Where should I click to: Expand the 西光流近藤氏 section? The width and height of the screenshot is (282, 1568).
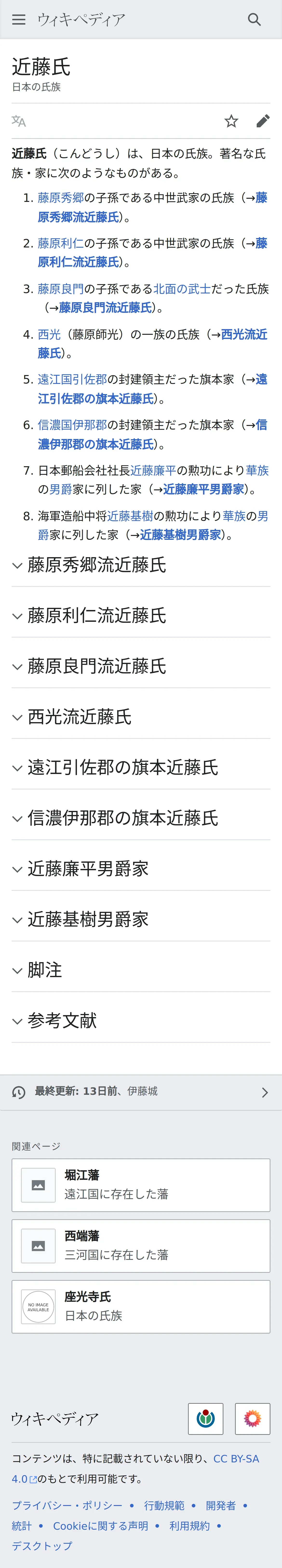pos(141,716)
